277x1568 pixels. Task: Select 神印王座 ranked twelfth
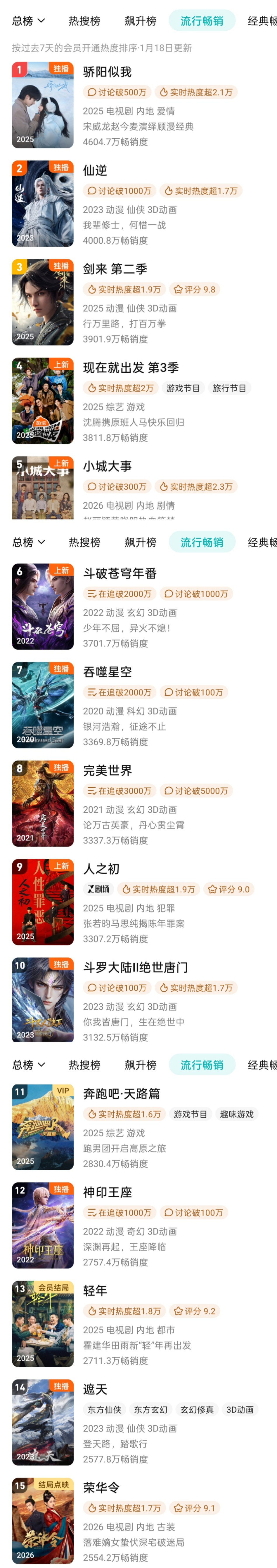point(107,1192)
